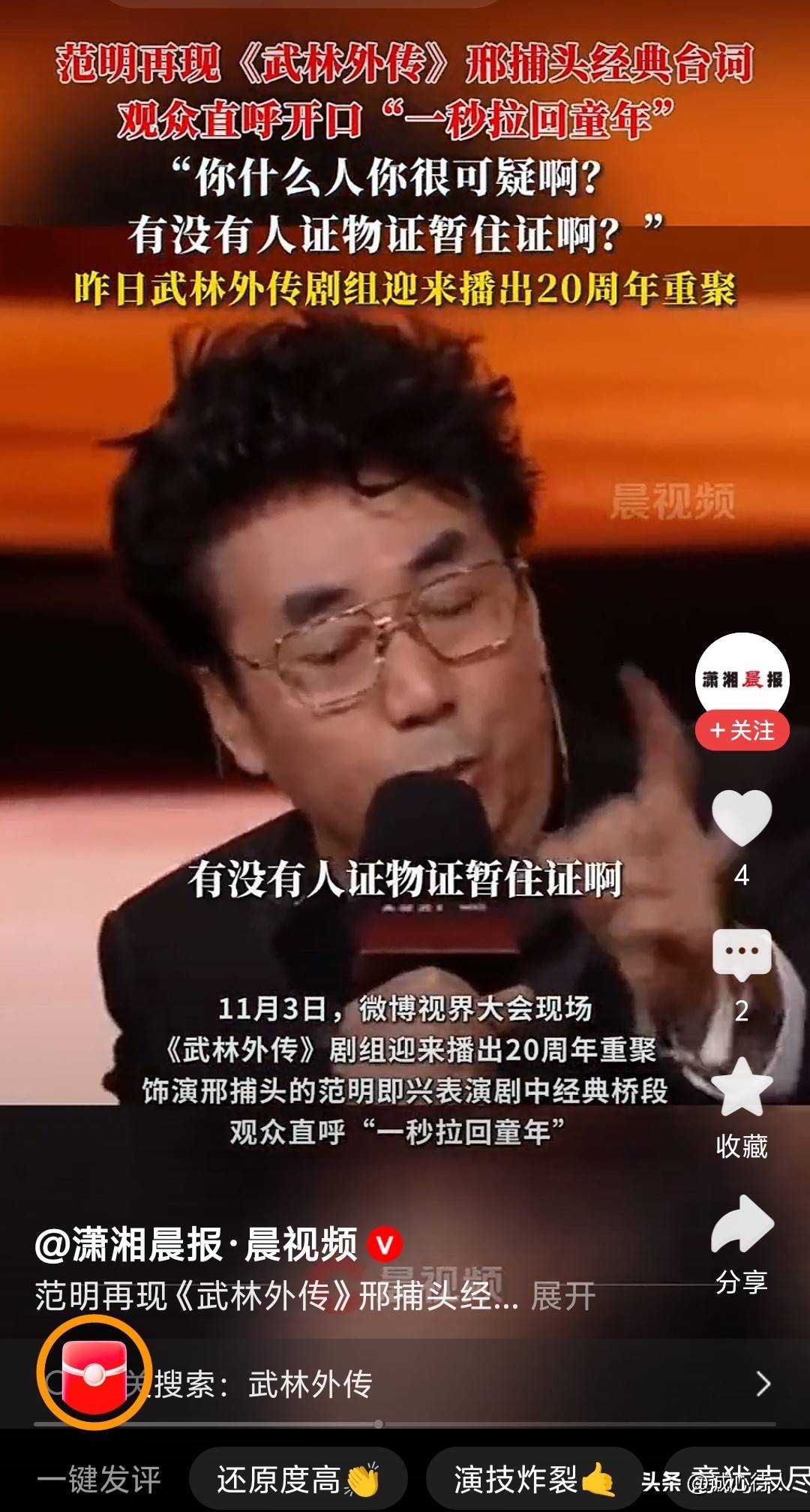Like this video with the heart
Viewport: 810px width, 1512px height.
click(742, 818)
